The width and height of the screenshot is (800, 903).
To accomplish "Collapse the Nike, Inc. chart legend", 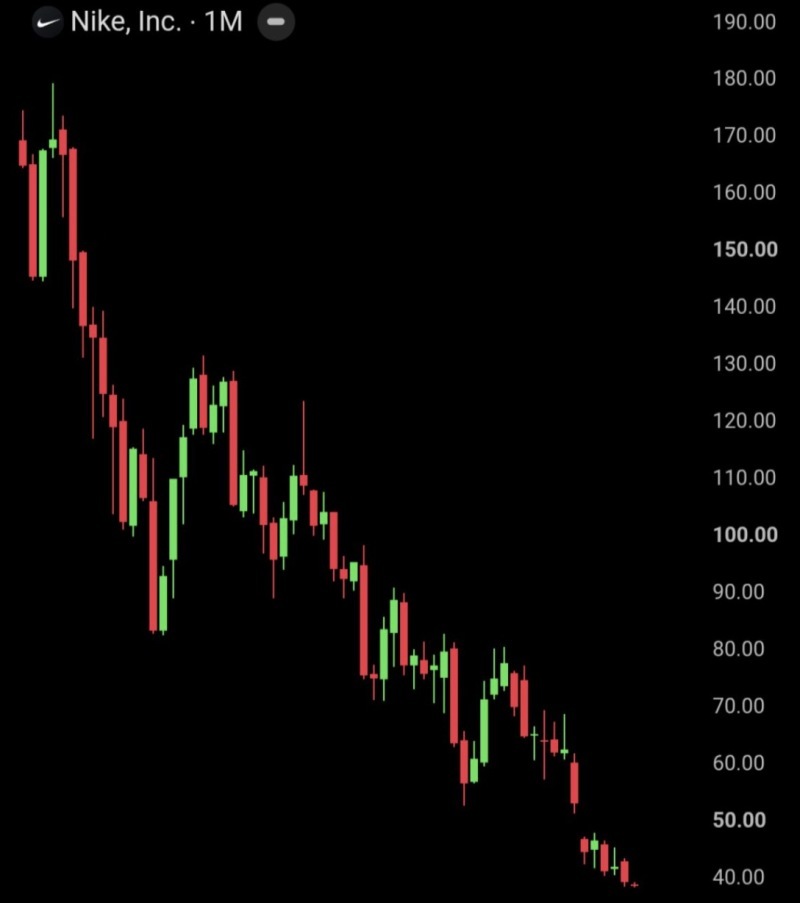I will coord(276,22).
